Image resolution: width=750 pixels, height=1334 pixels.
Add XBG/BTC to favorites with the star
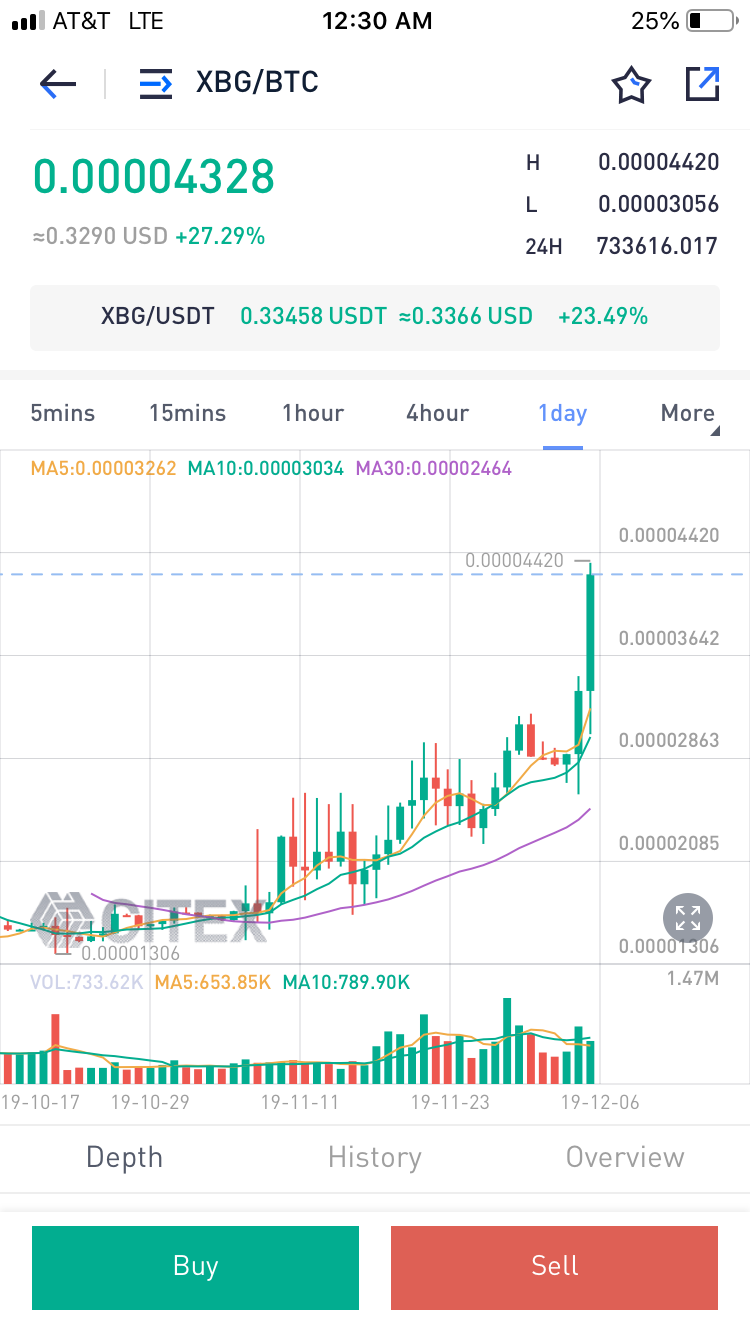(x=631, y=85)
